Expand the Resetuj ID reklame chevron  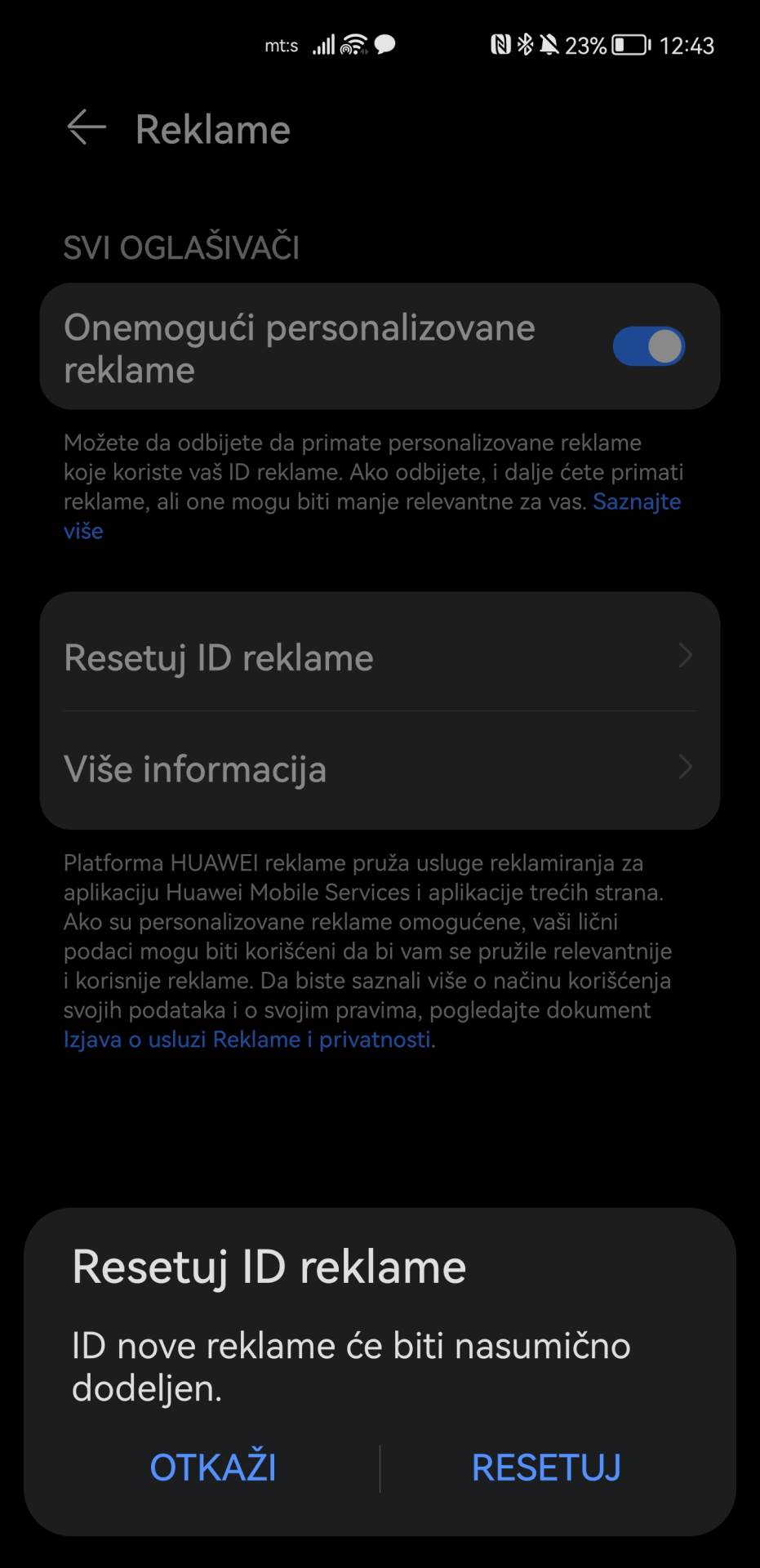coord(687,656)
